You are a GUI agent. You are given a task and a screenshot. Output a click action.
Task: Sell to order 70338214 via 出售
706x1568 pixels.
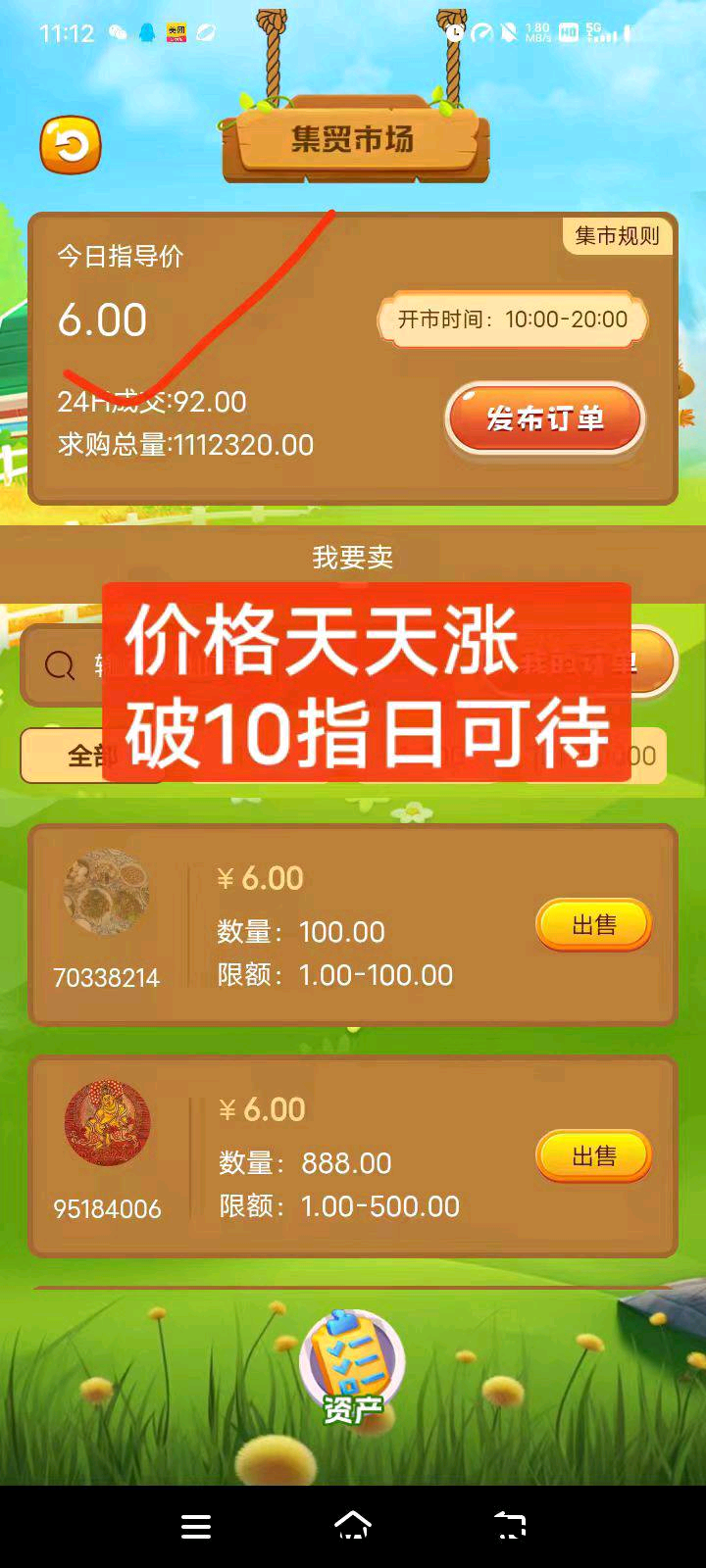[593, 925]
